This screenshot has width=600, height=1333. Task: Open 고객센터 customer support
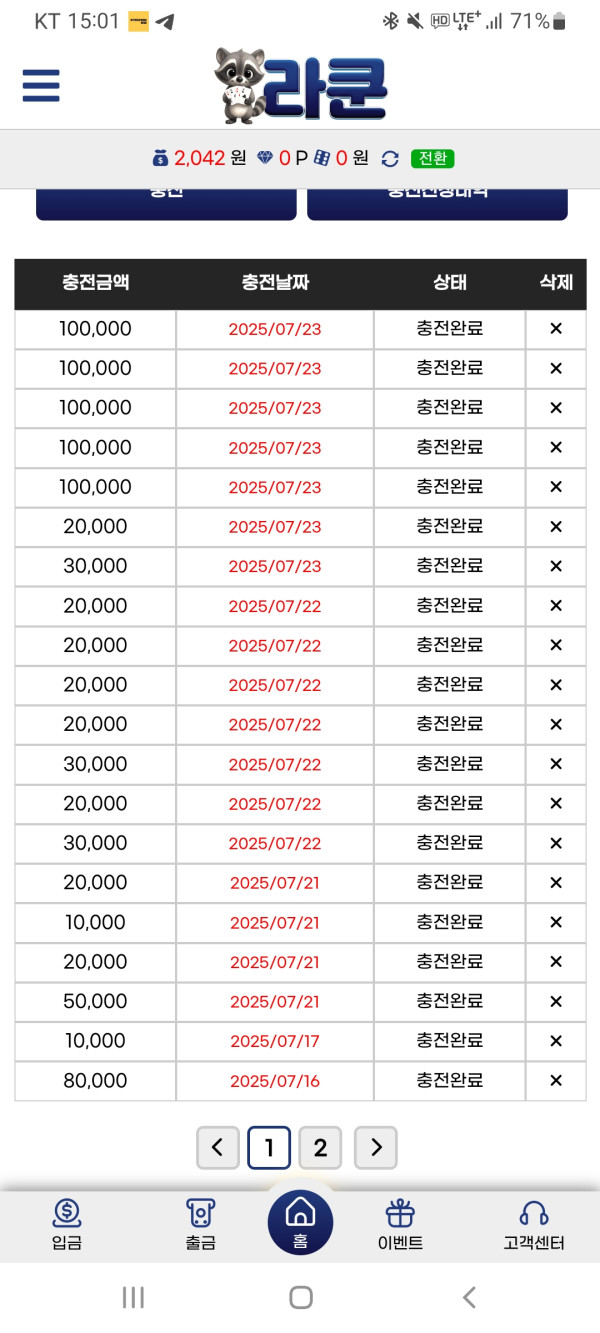[534, 1225]
